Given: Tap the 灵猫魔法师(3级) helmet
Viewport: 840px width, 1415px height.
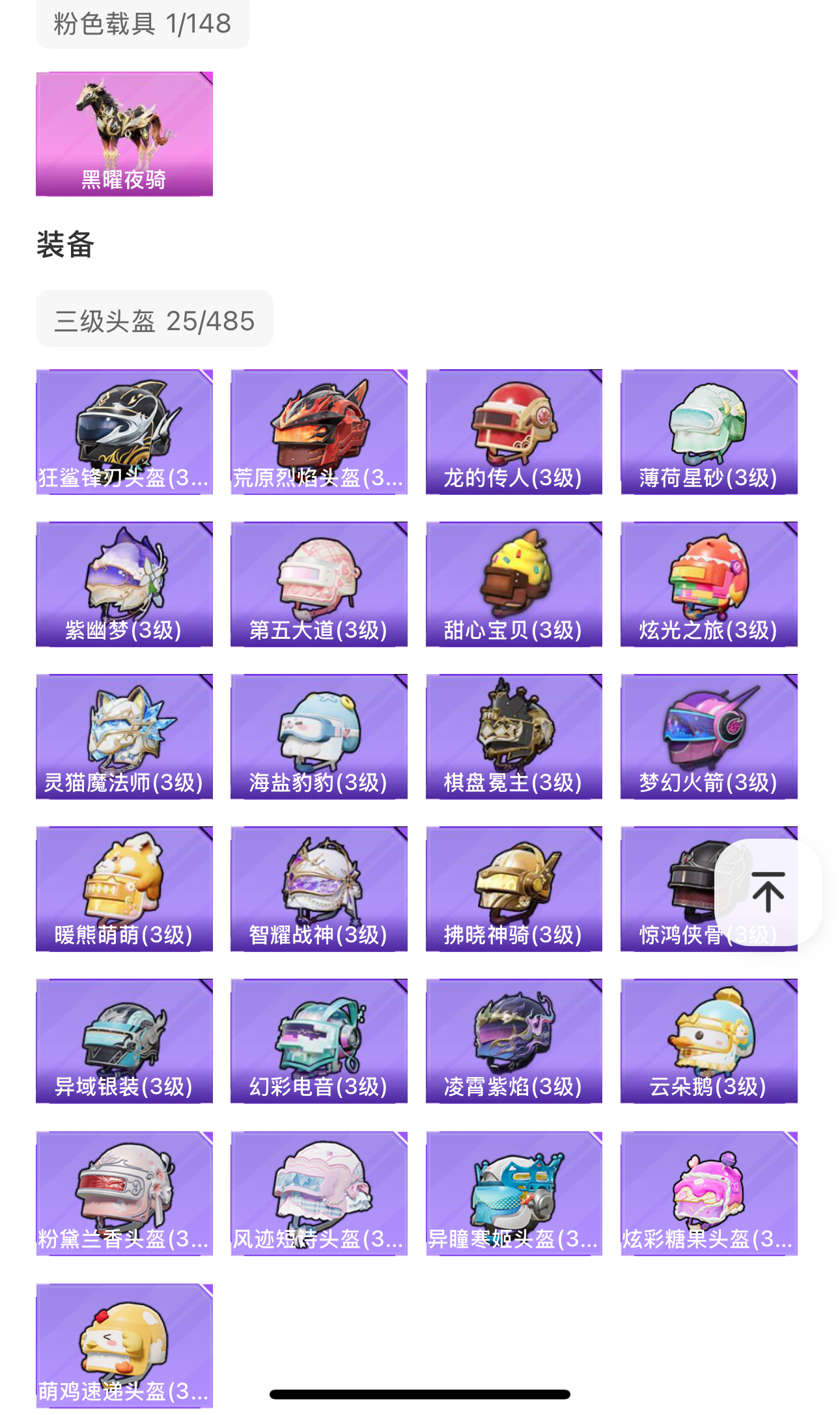Looking at the screenshot, I should click(x=124, y=736).
